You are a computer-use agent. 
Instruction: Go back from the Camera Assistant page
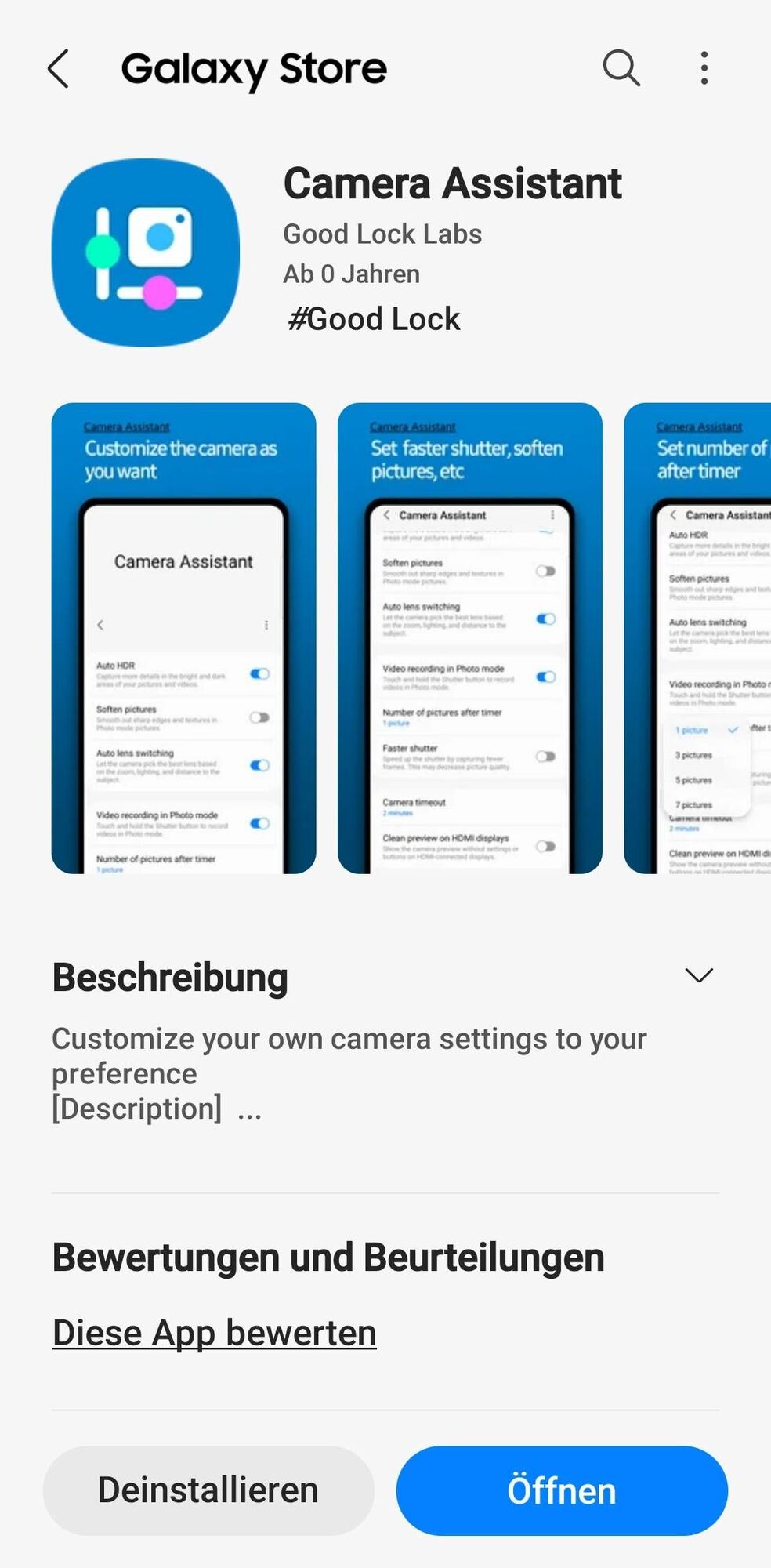pos(59,69)
